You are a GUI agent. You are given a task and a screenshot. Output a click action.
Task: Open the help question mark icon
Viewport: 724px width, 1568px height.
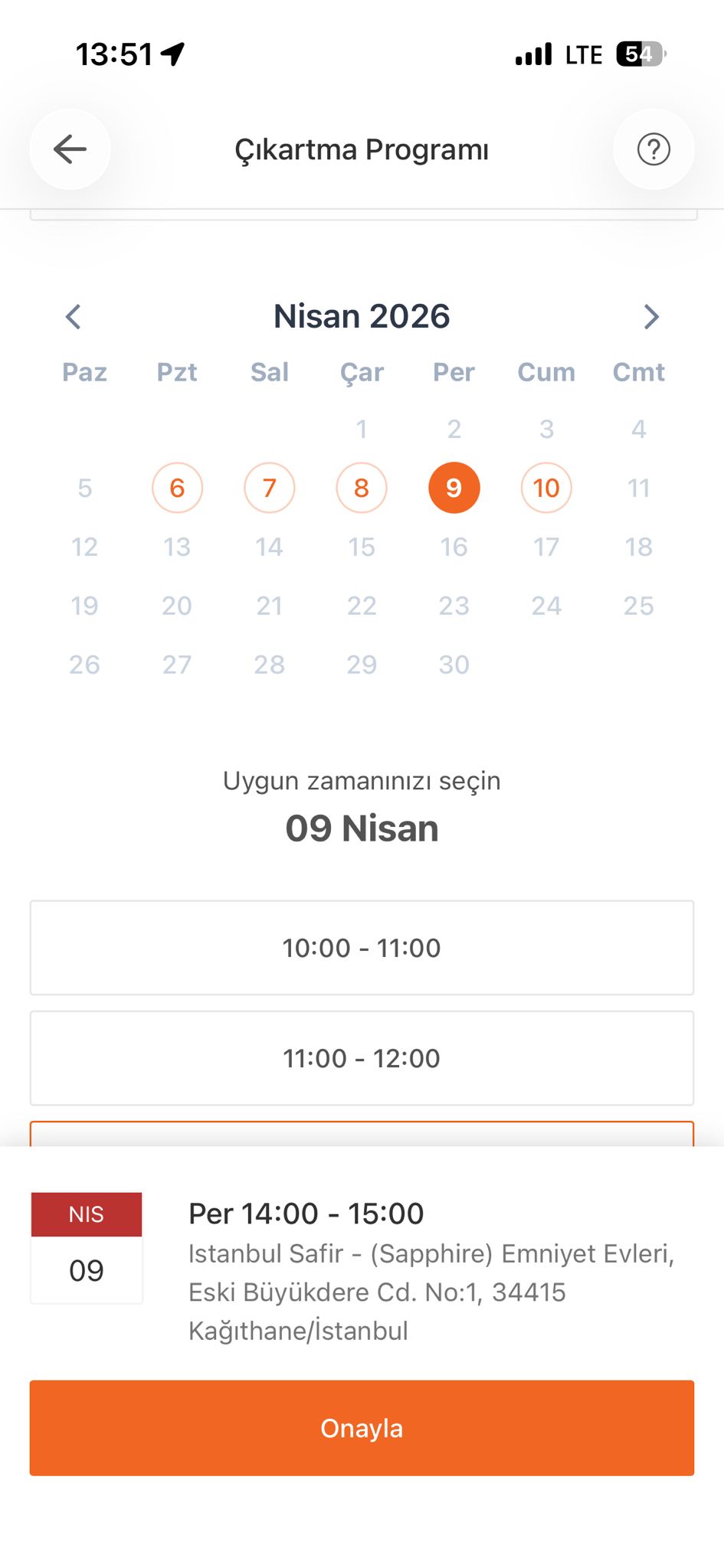tap(653, 149)
